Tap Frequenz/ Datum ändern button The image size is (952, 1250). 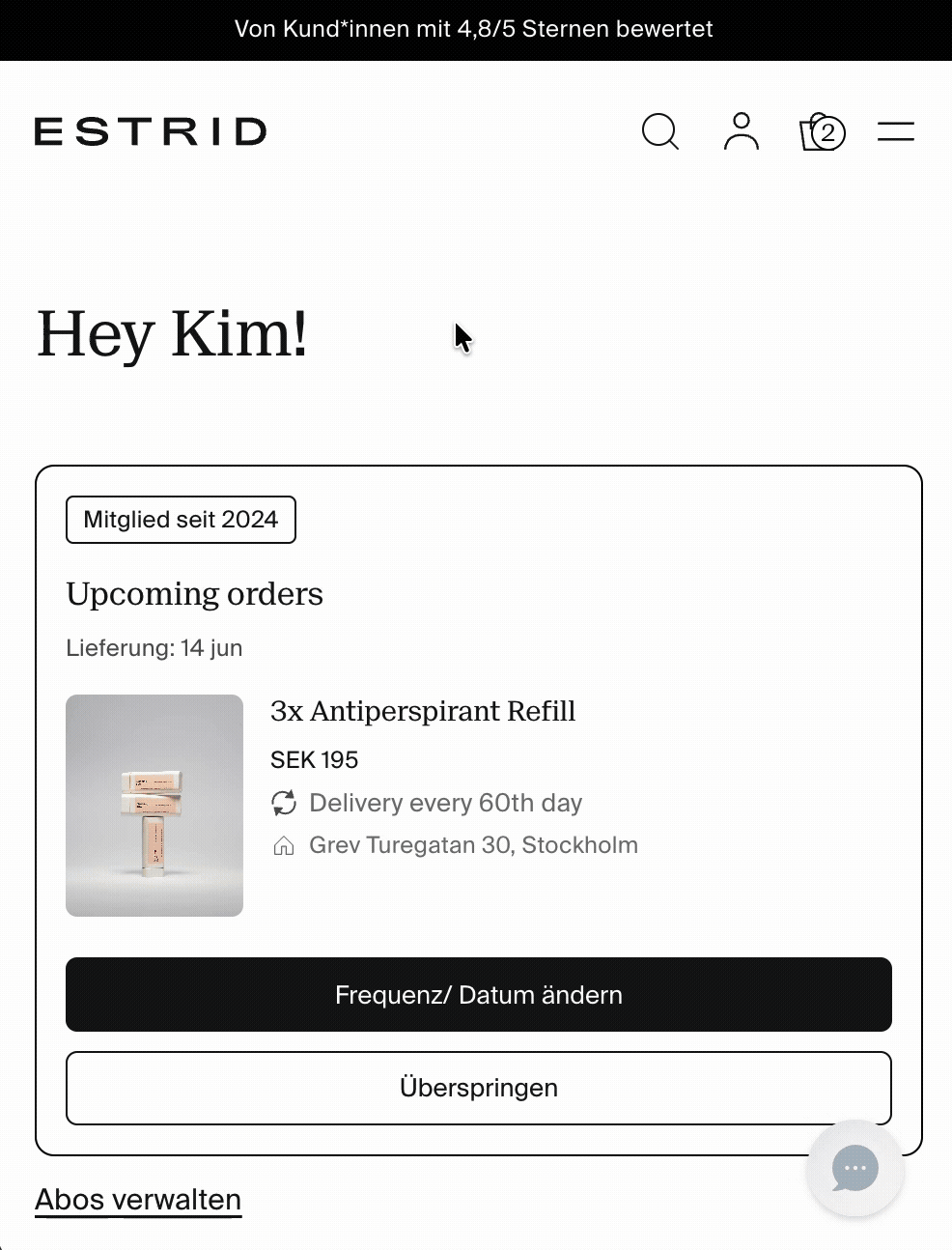point(478,994)
